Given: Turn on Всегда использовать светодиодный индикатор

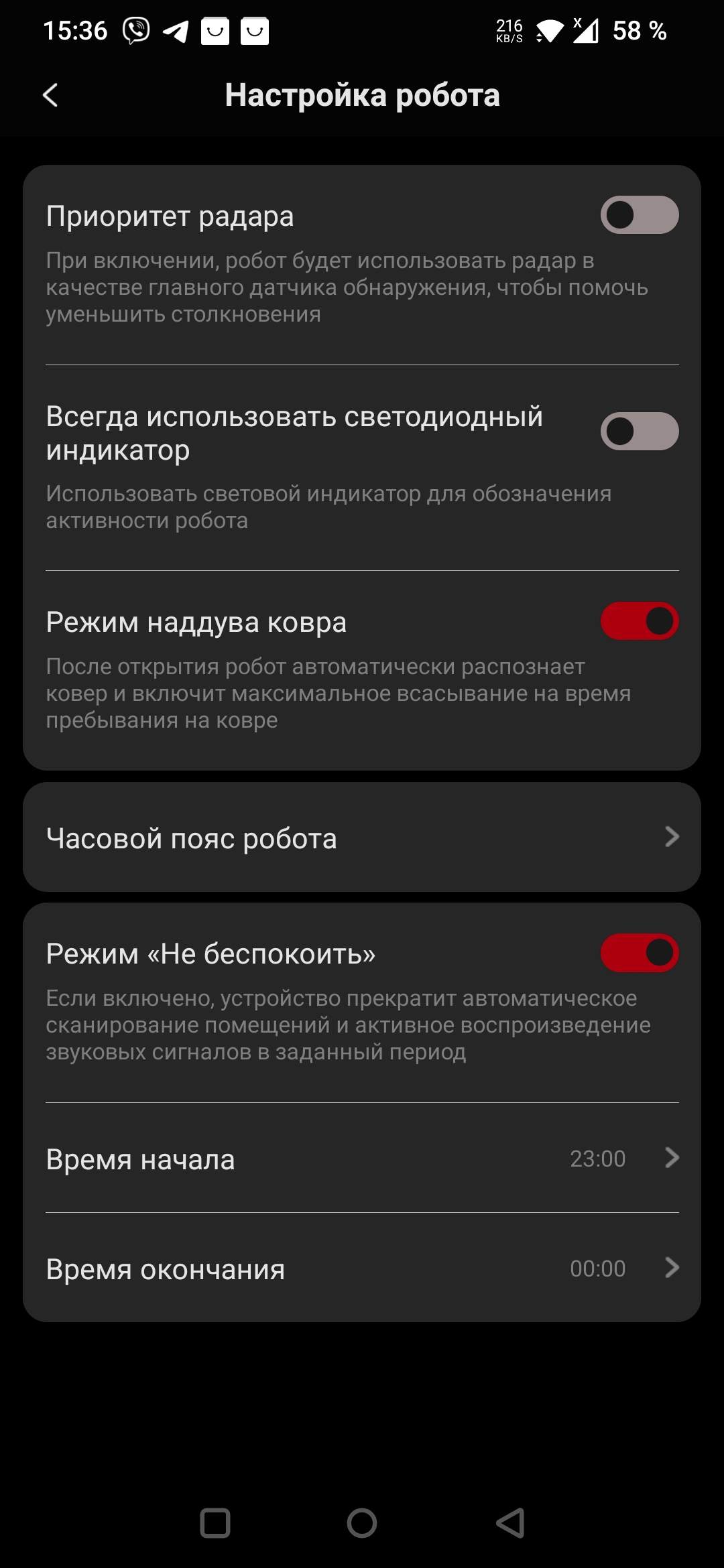Looking at the screenshot, I should [x=639, y=432].
